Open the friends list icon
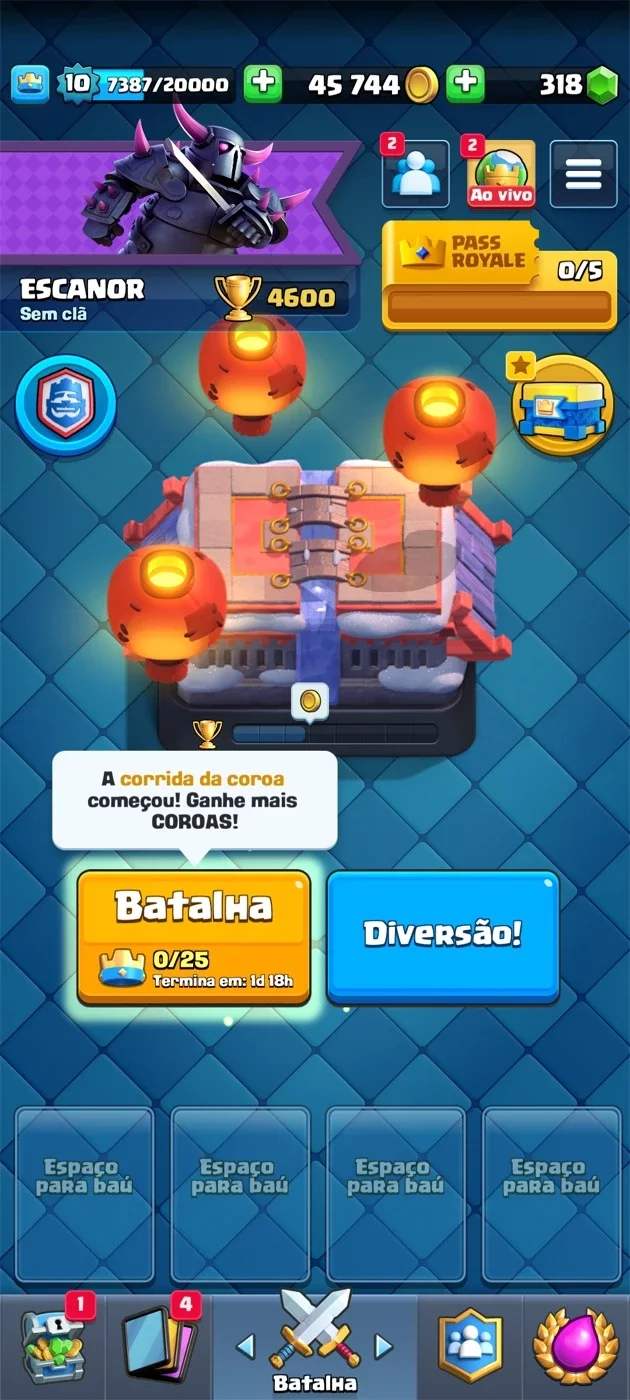 point(415,174)
